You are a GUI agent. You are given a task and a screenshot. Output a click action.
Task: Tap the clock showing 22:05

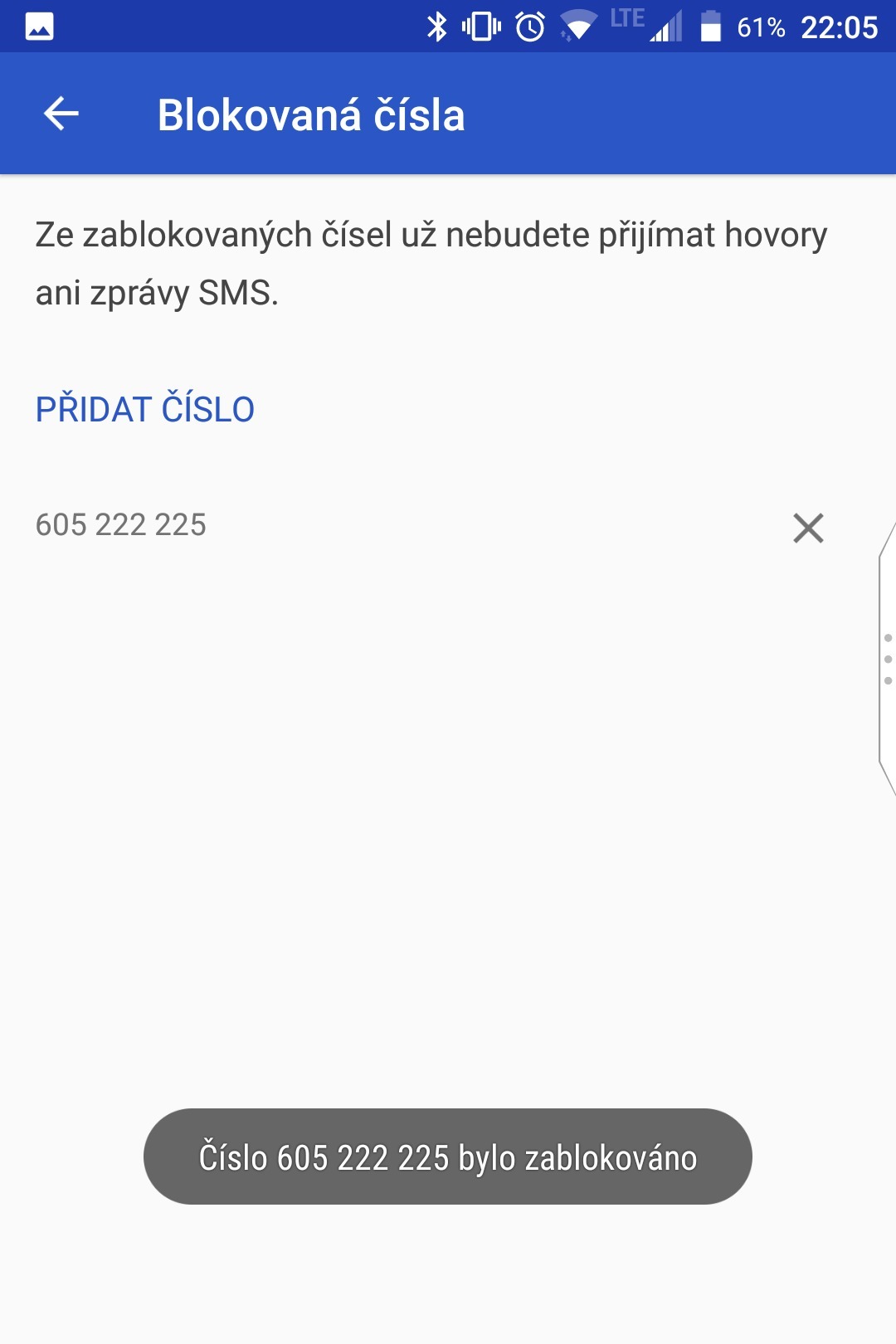point(840,26)
